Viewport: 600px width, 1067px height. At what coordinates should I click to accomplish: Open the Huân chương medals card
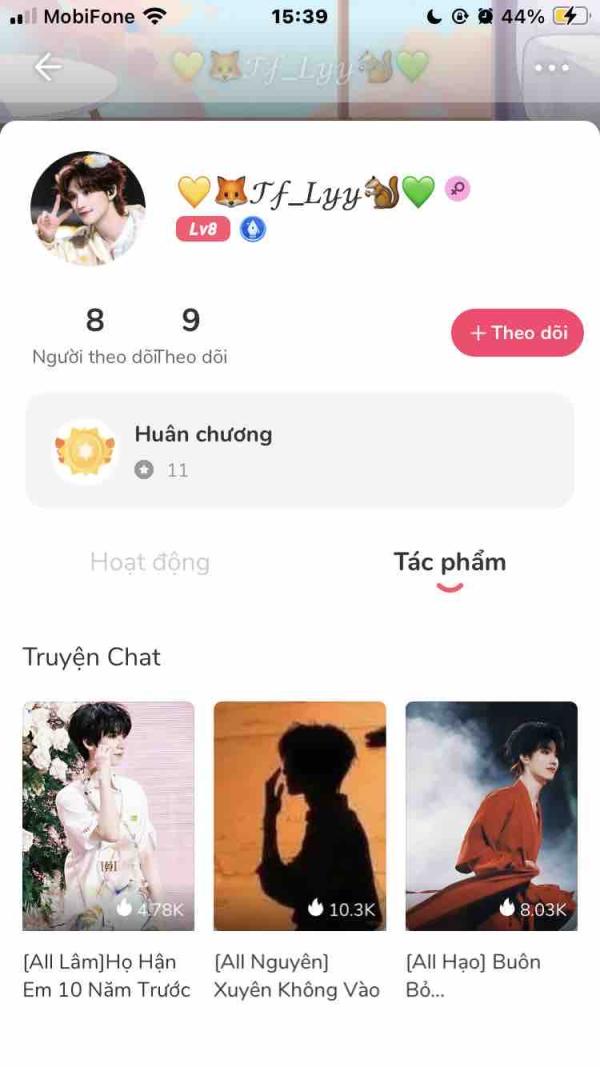click(x=300, y=450)
